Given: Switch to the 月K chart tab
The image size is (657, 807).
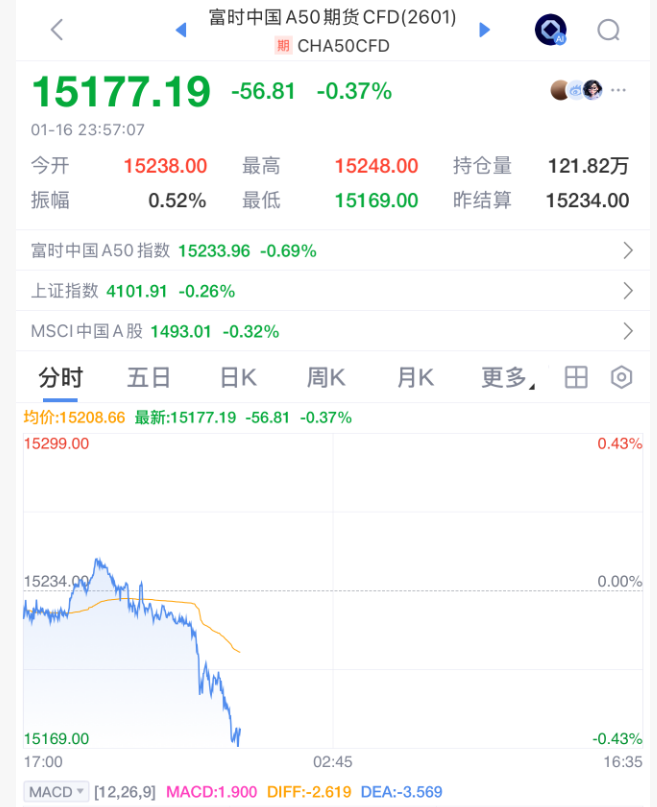Looking at the screenshot, I should coord(415,378).
